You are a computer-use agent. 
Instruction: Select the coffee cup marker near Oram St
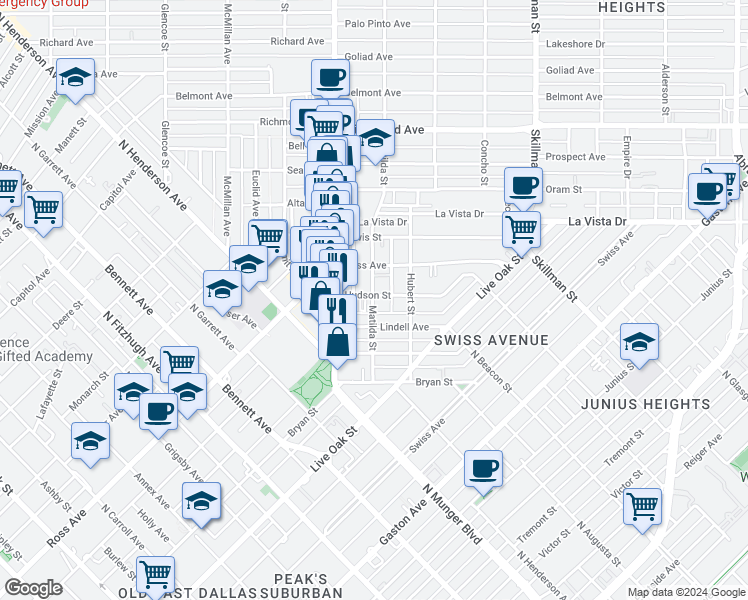coord(523,187)
